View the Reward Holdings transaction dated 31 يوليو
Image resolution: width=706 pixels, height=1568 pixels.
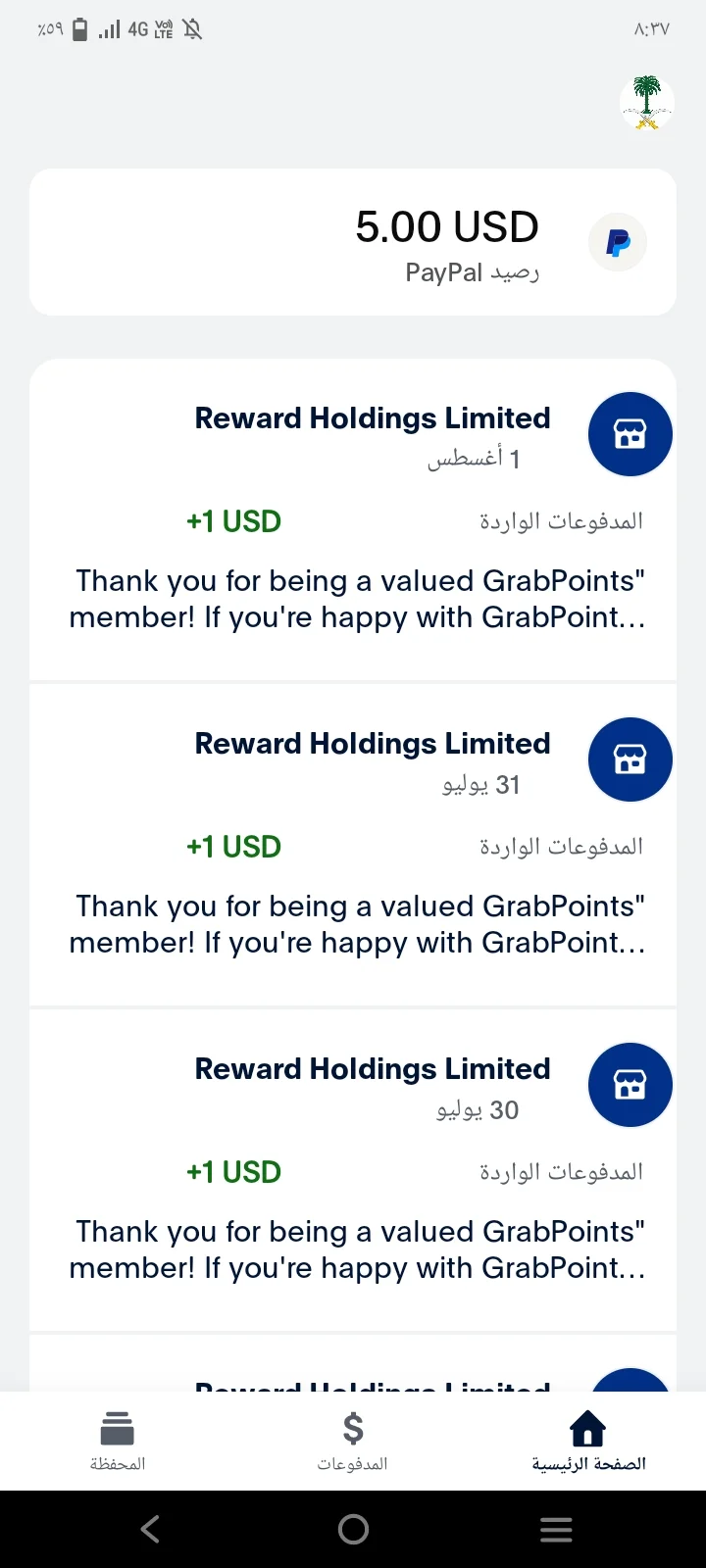point(353,845)
